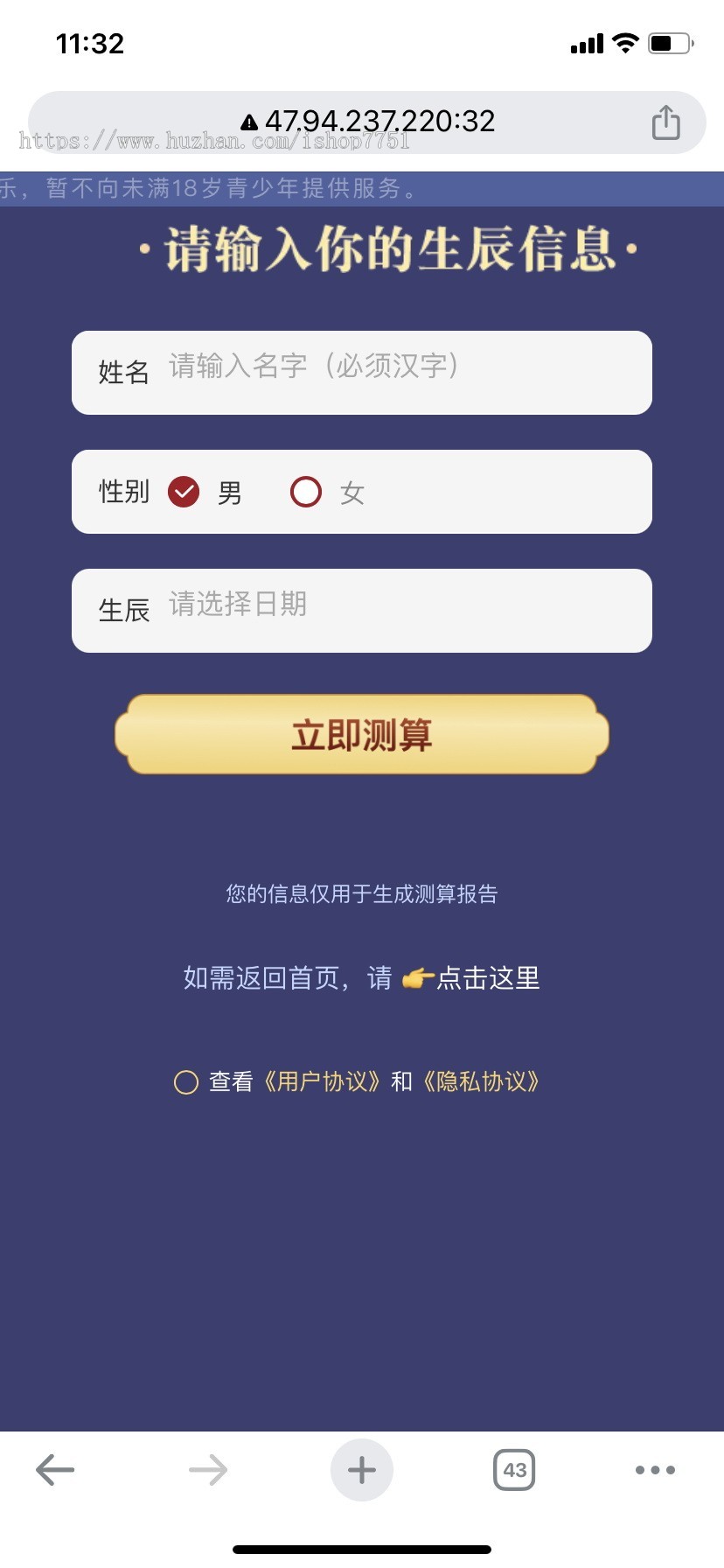Go back to the previous page
This screenshot has height=1568, width=724.
(x=55, y=1470)
